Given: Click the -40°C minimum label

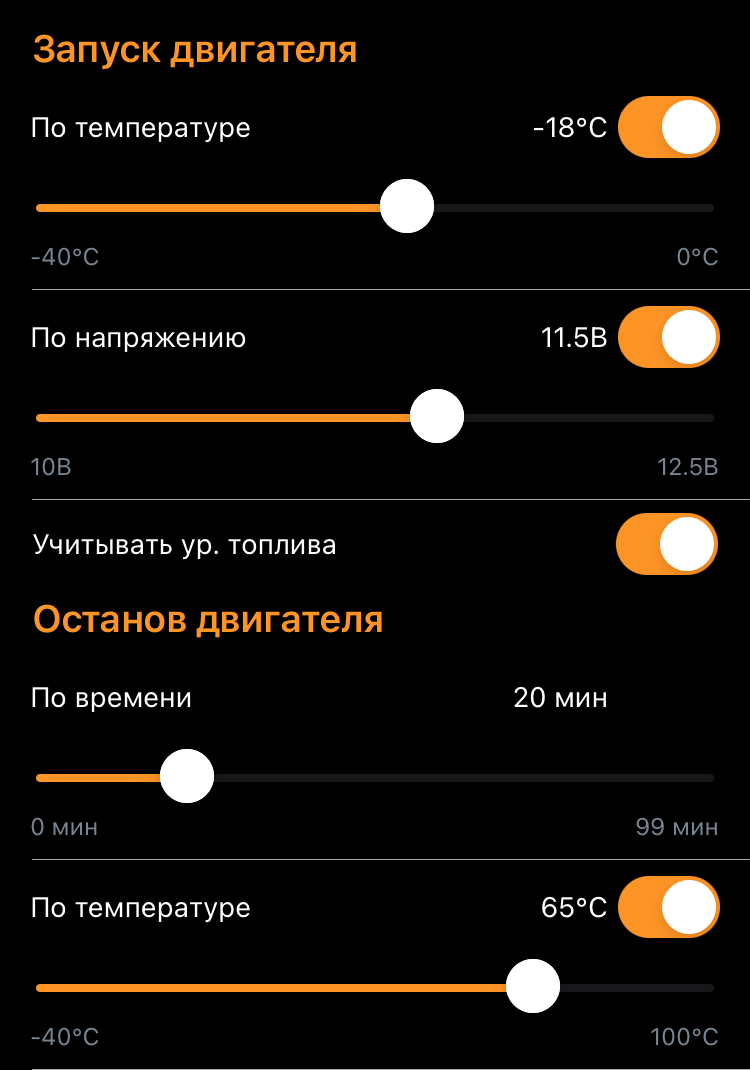Looking at the screenshot, I should pyautogui.click(x=63, y=256).
